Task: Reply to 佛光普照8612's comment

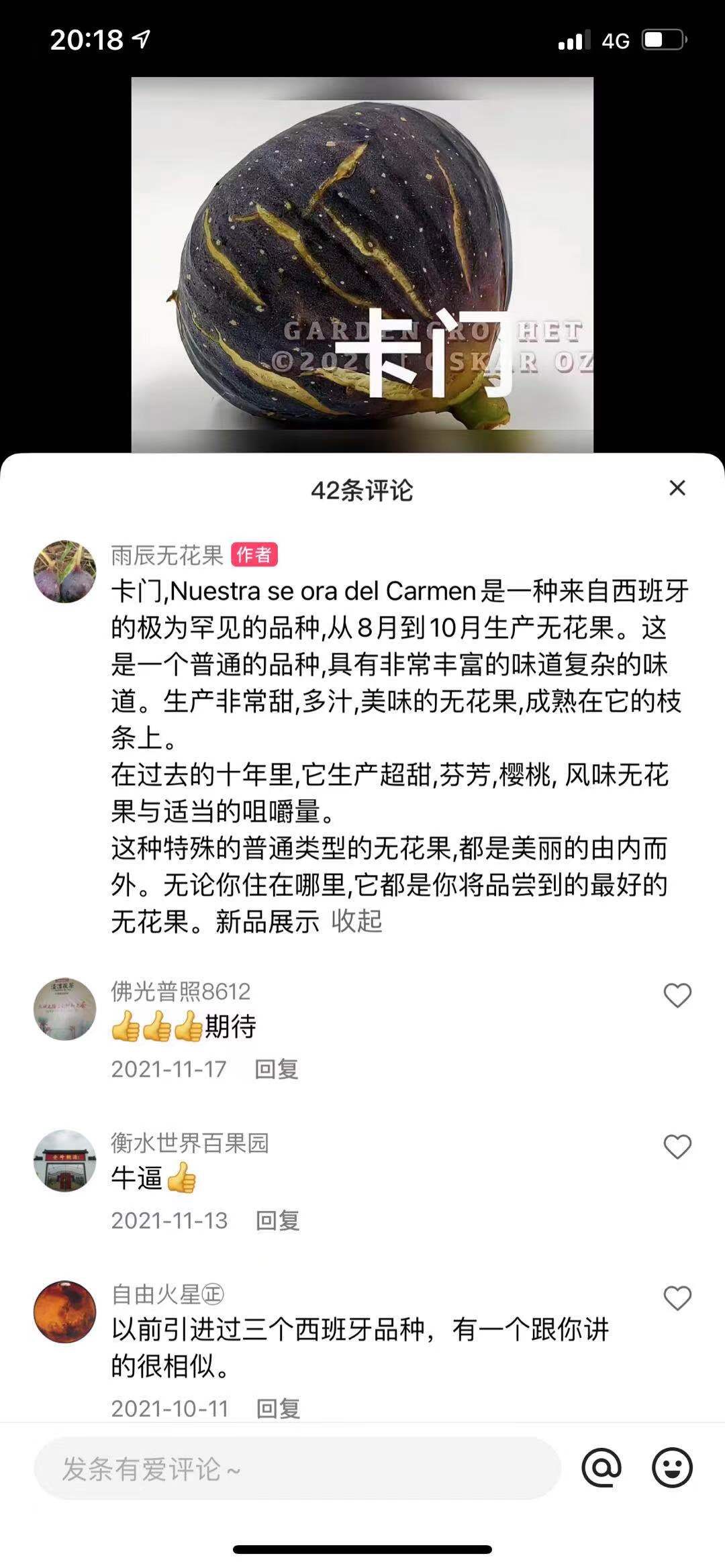Action: click(x=276, y=1069)
